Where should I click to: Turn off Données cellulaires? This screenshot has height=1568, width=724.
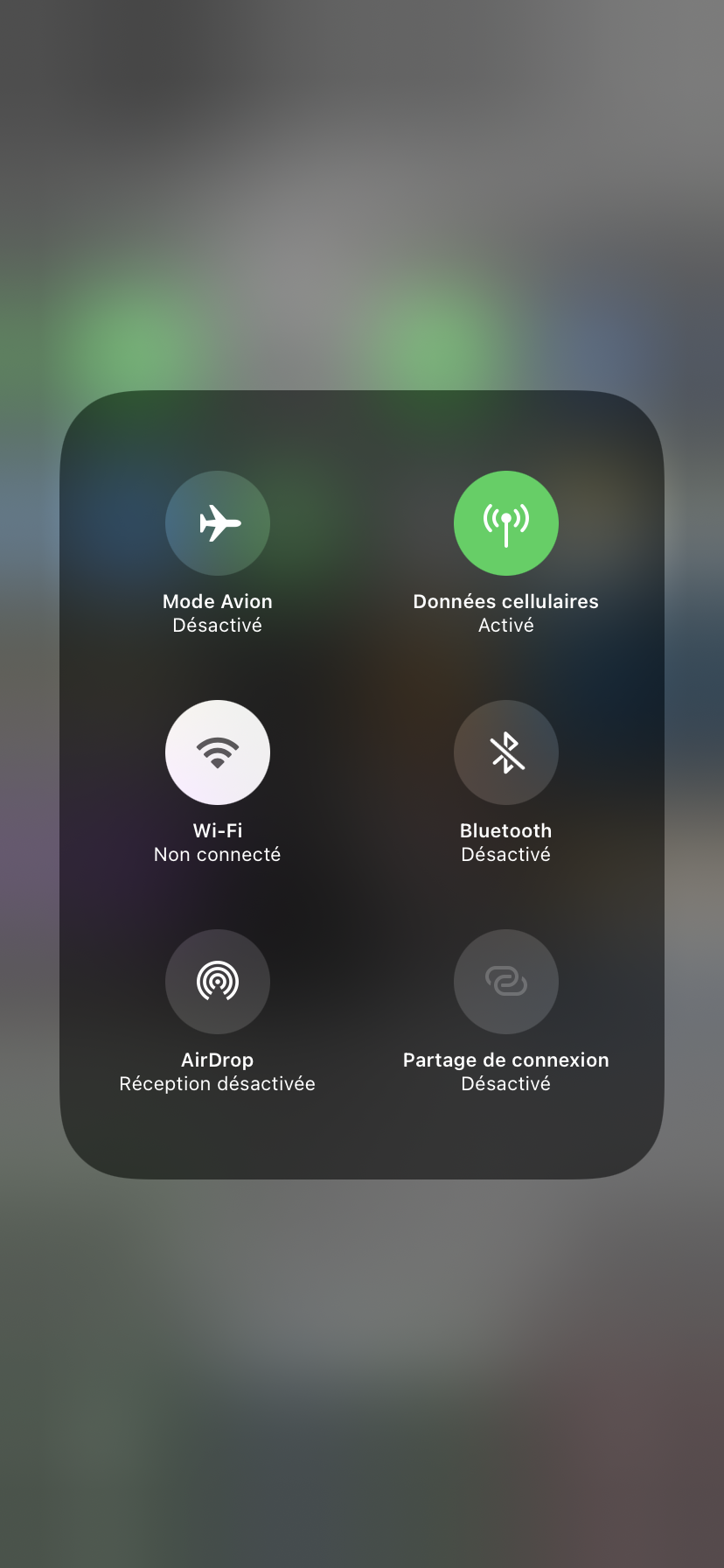(505, 523)
